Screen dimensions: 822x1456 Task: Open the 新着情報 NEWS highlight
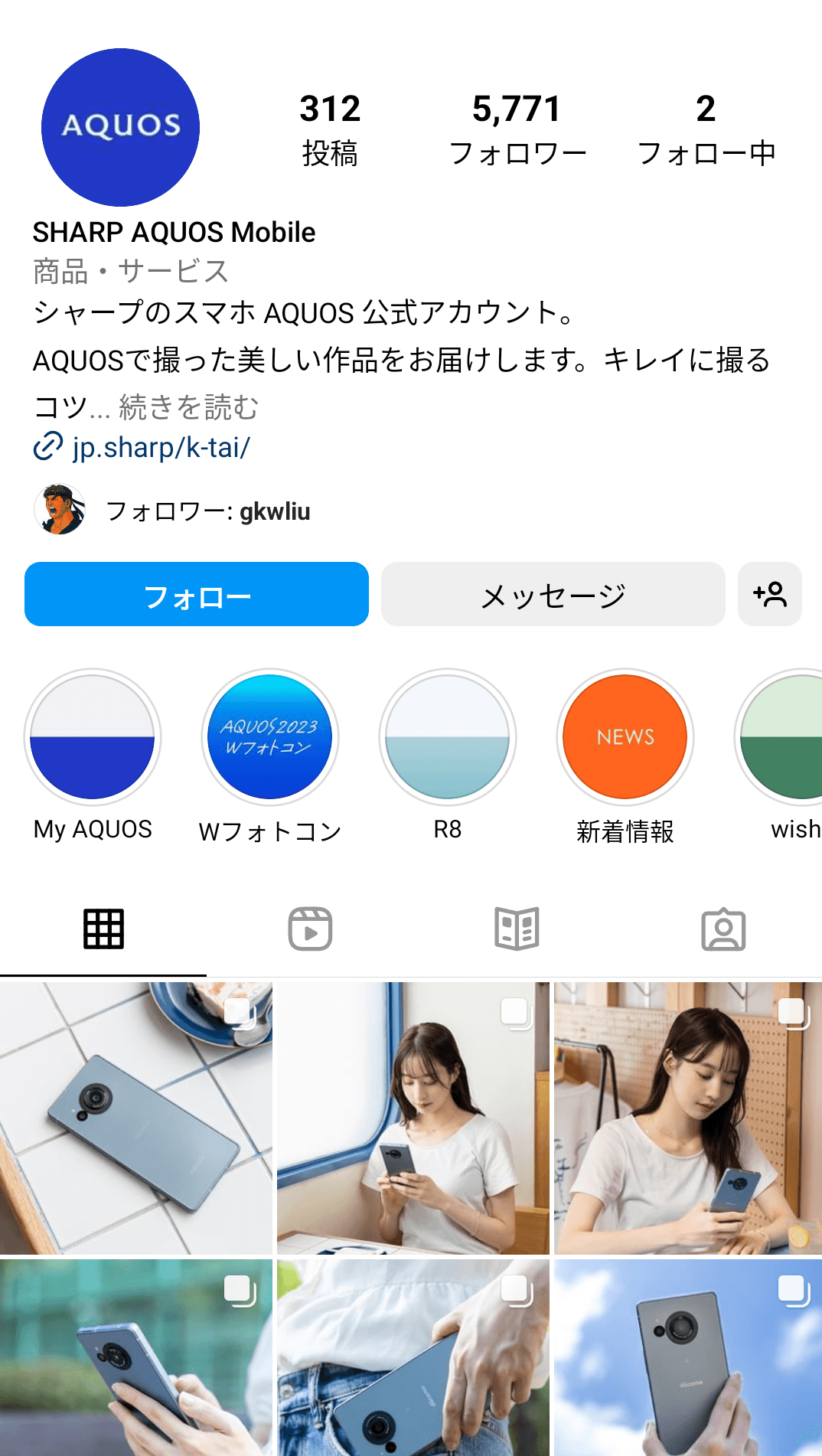[x=625, y=737]
